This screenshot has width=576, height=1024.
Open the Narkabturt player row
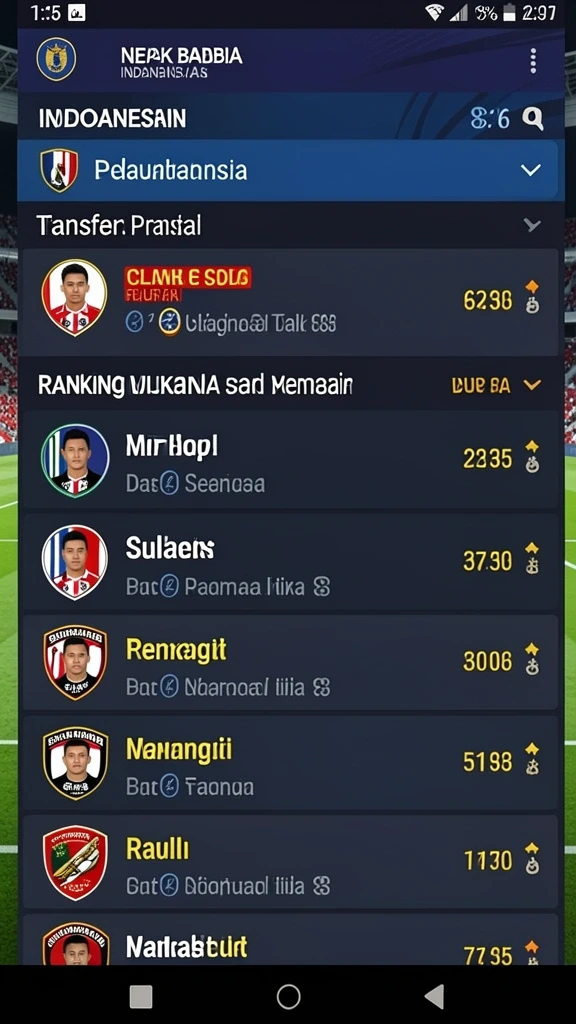coord(291,939)
